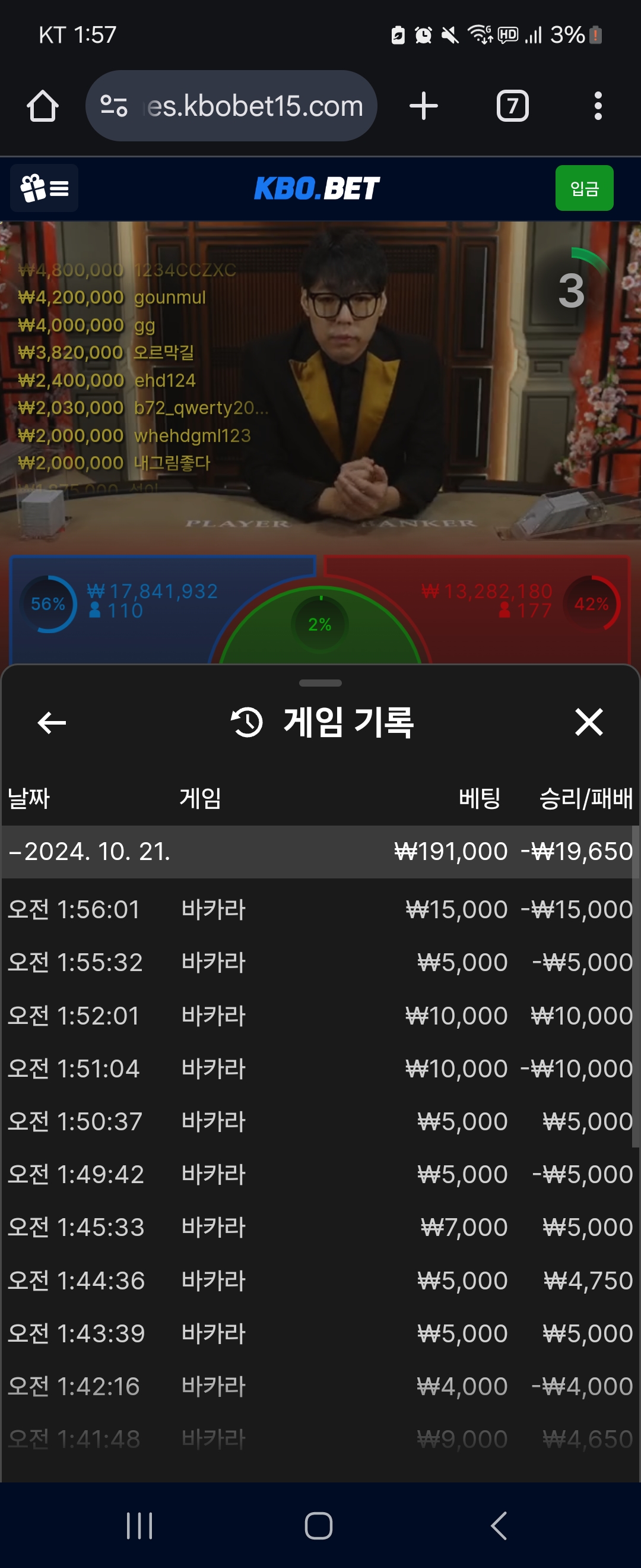Viewport: 641px width, 1568px height.
Task: Tap the green 입금 deposit button
Action: [584, 188]
